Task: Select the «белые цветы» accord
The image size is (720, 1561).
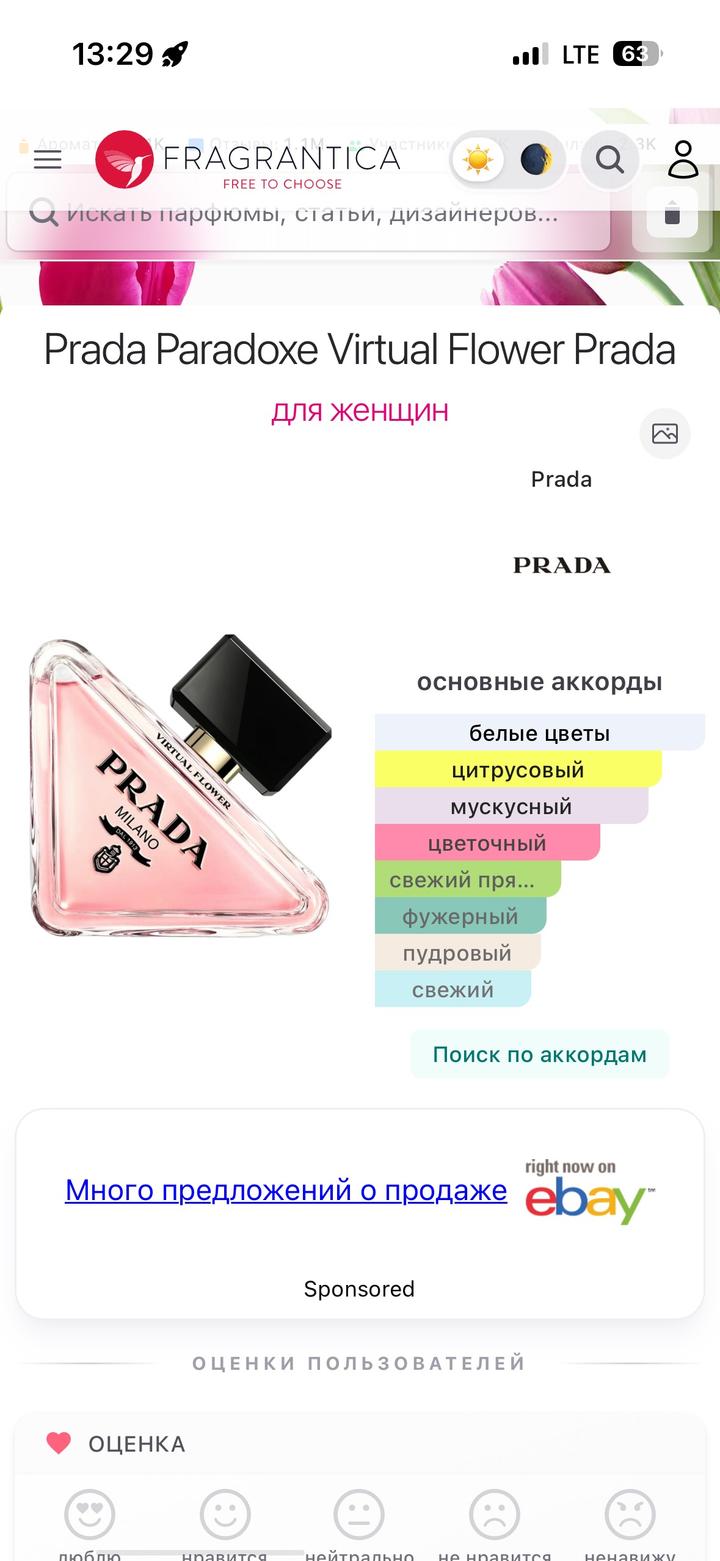Action: [539, 733]
